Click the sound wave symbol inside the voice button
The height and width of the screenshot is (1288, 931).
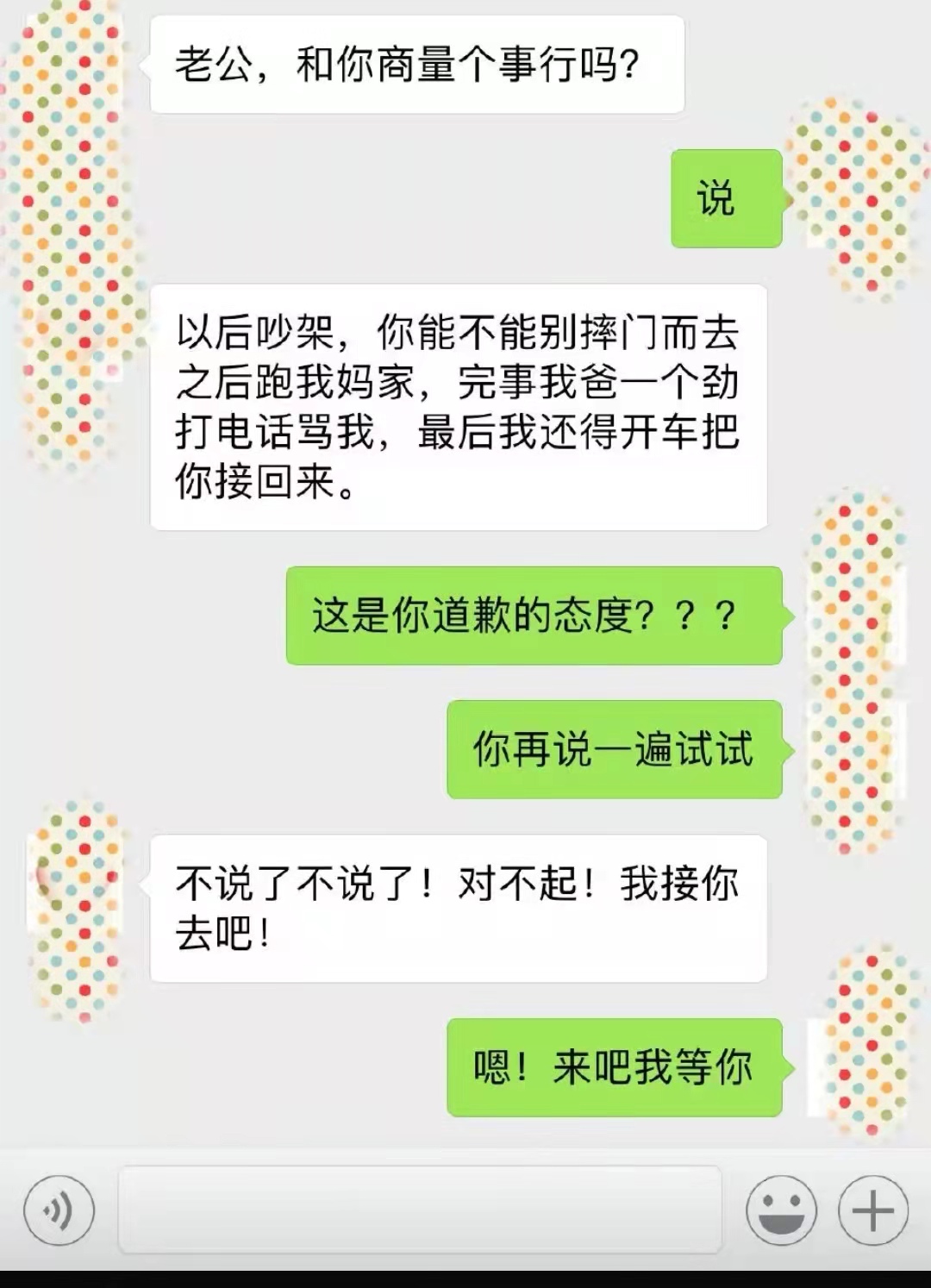59,1210
